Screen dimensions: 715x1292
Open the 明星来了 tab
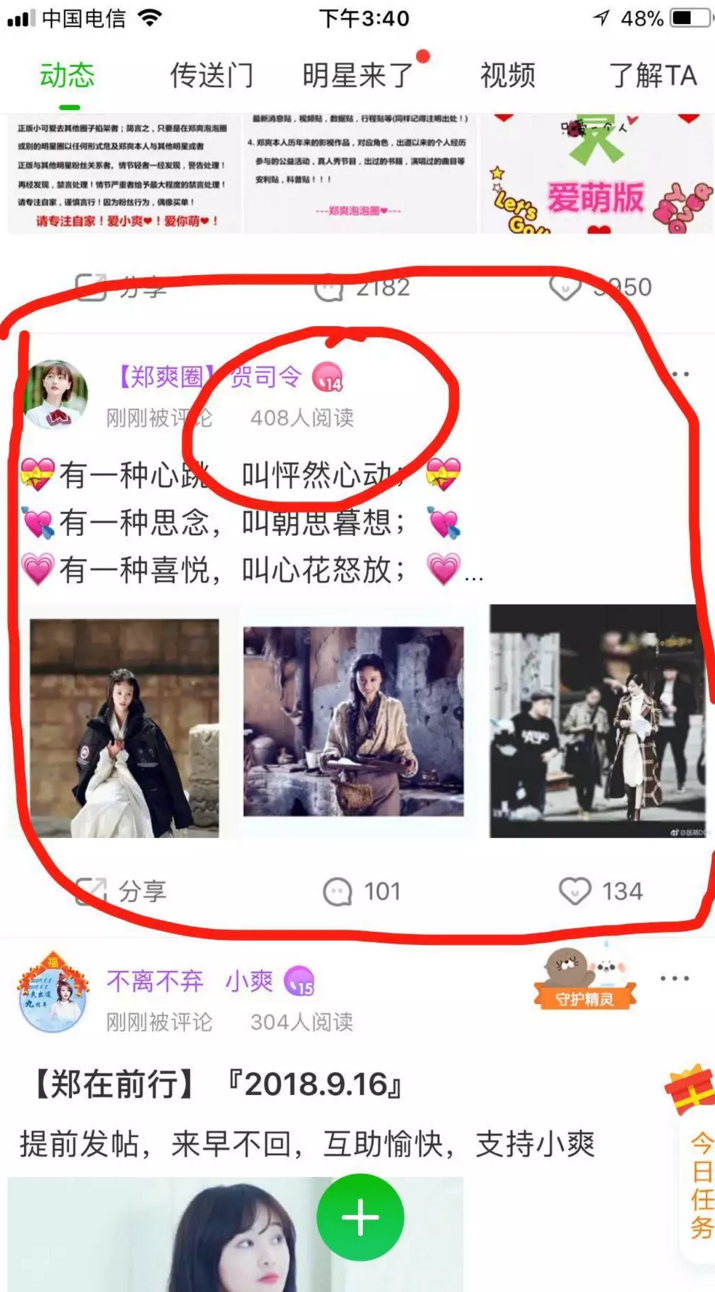point(358,75)
